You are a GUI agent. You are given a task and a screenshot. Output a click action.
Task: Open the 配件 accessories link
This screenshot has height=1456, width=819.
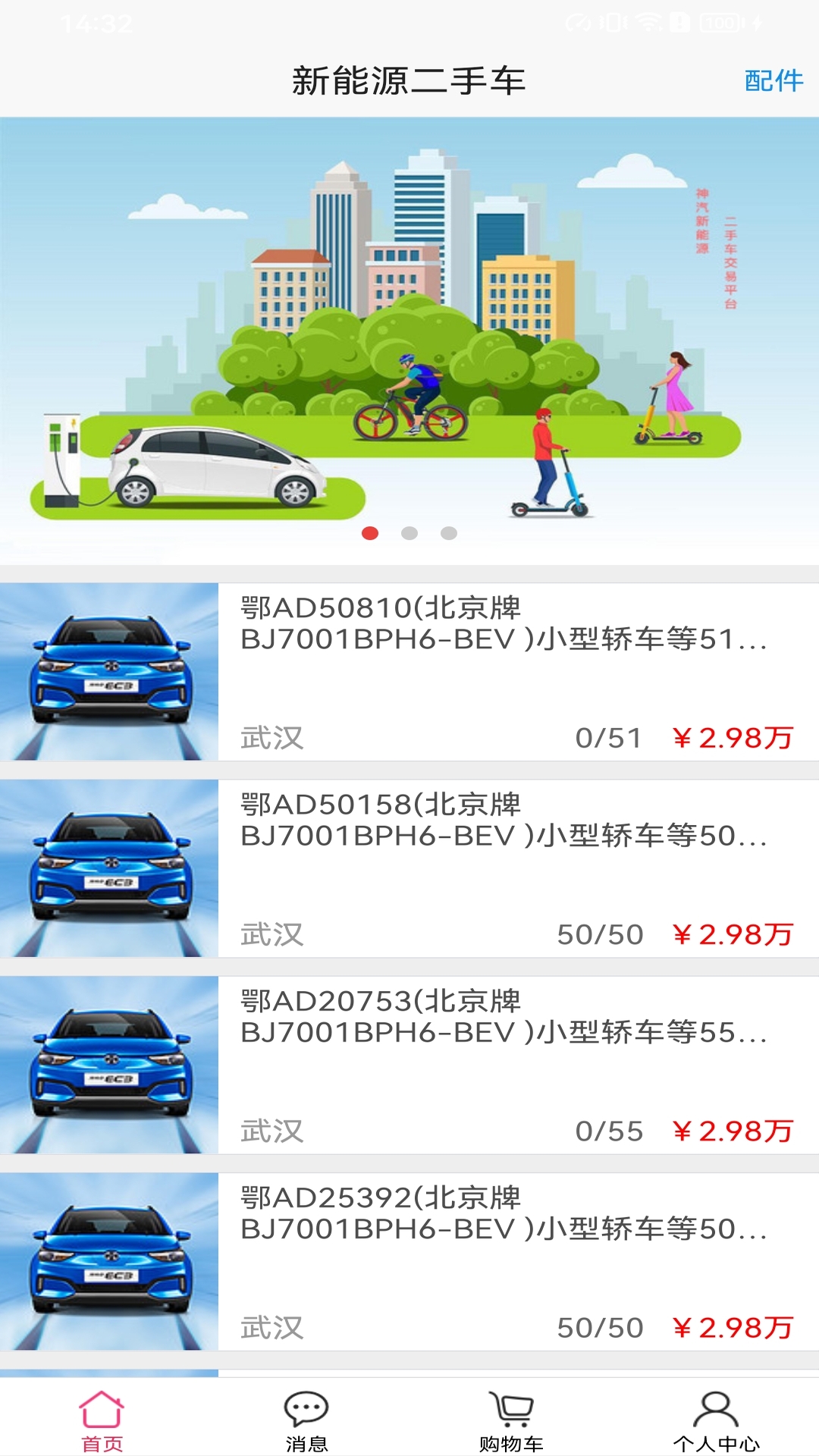(773, 80)
